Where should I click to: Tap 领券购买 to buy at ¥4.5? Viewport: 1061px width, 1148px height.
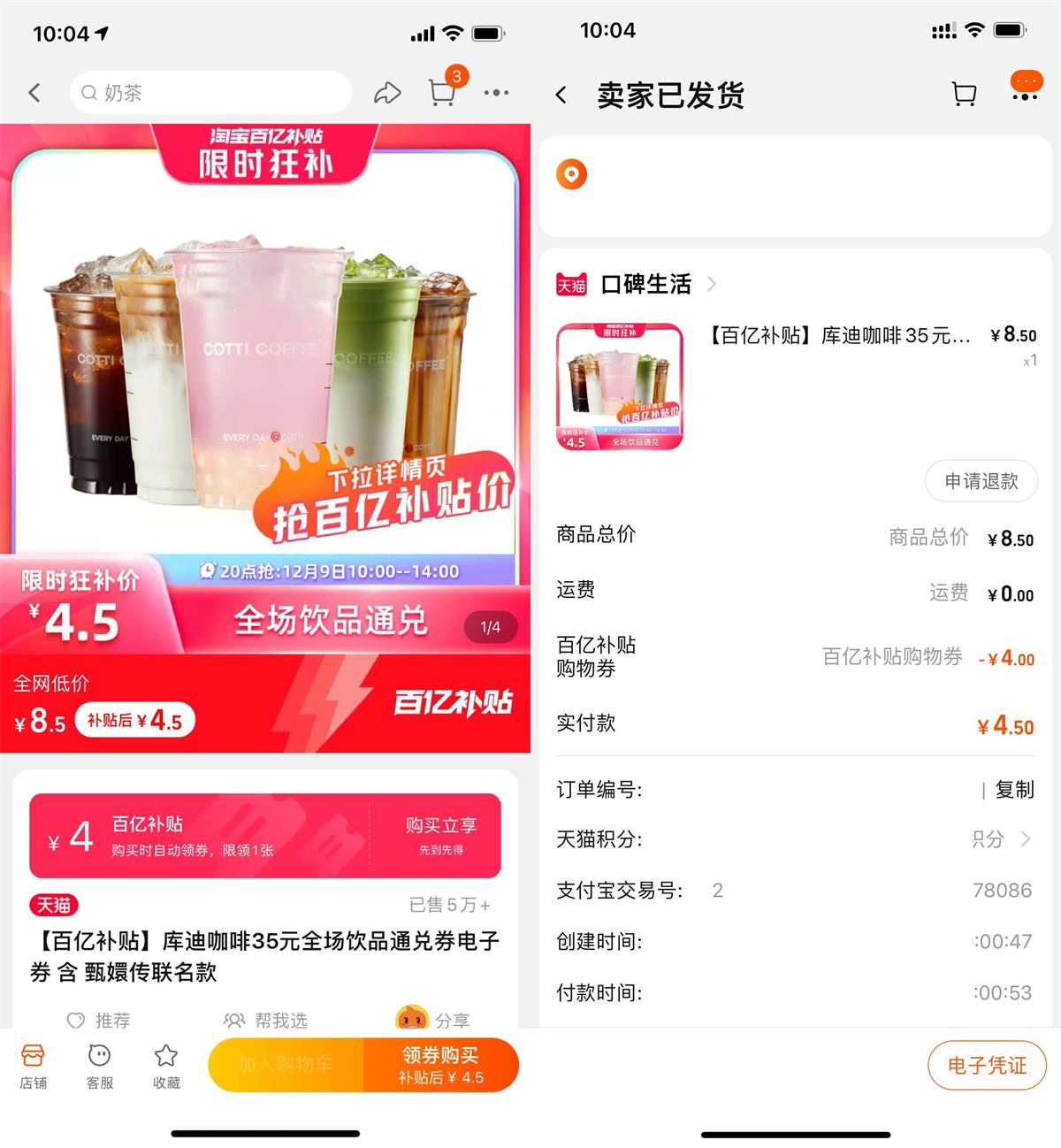click(440, 1064)
